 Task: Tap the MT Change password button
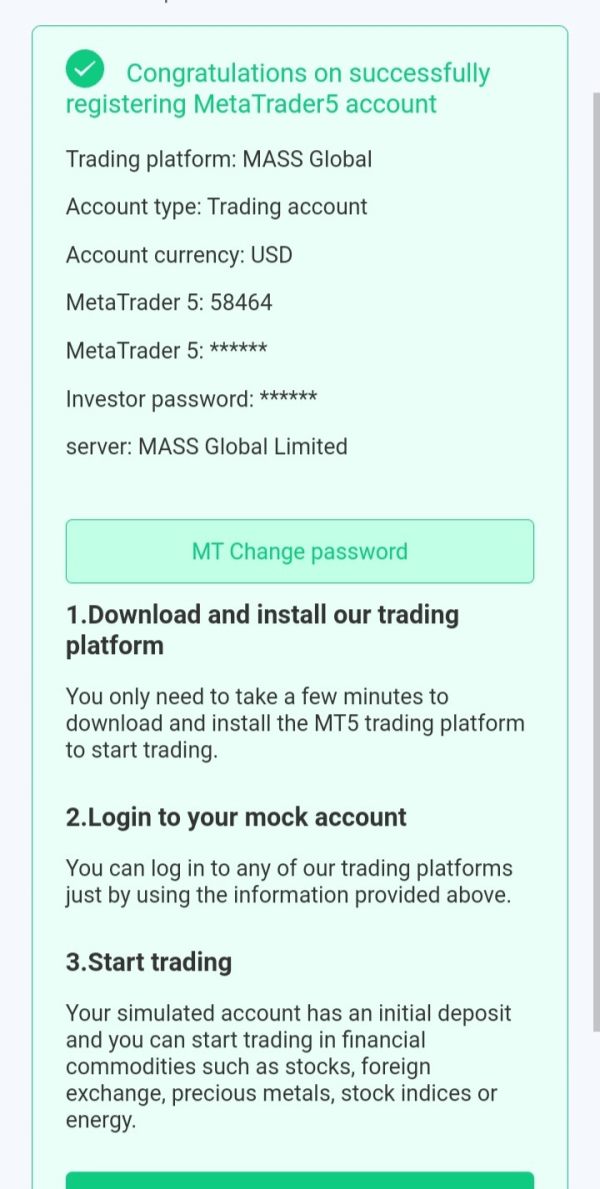click(x=300, y=551)
